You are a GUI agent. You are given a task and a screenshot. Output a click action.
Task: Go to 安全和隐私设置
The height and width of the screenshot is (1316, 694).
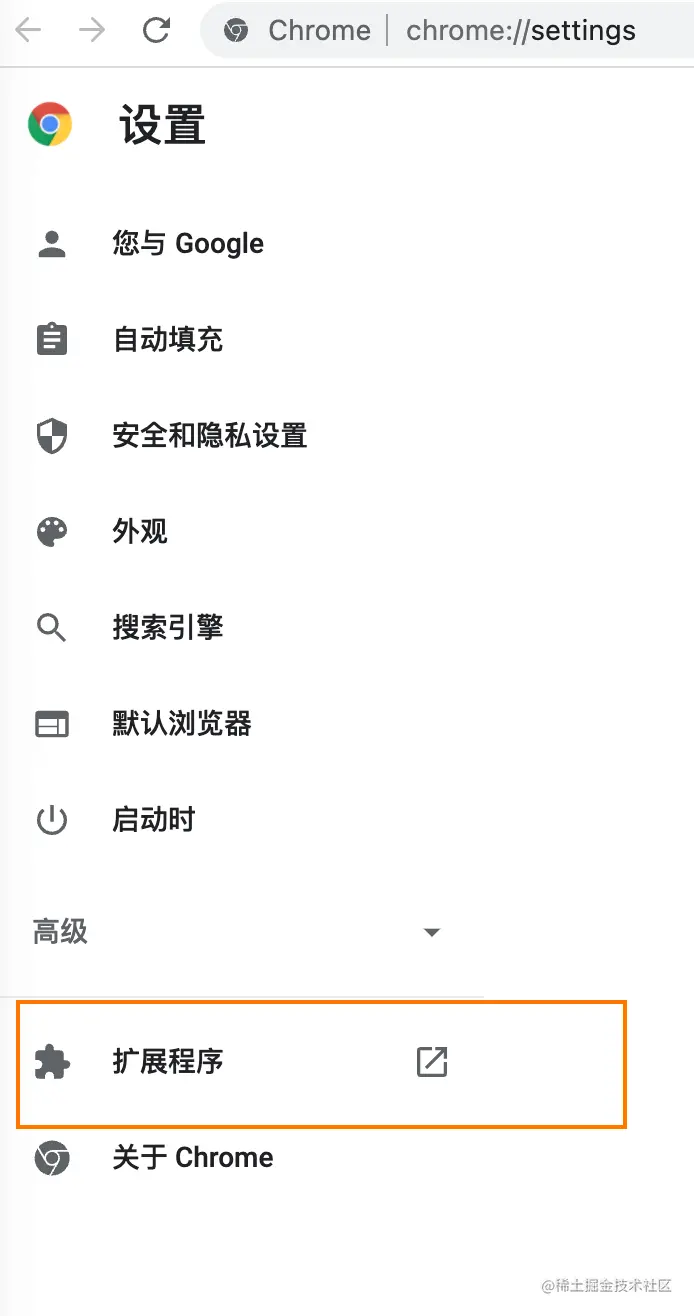point(240,436)
